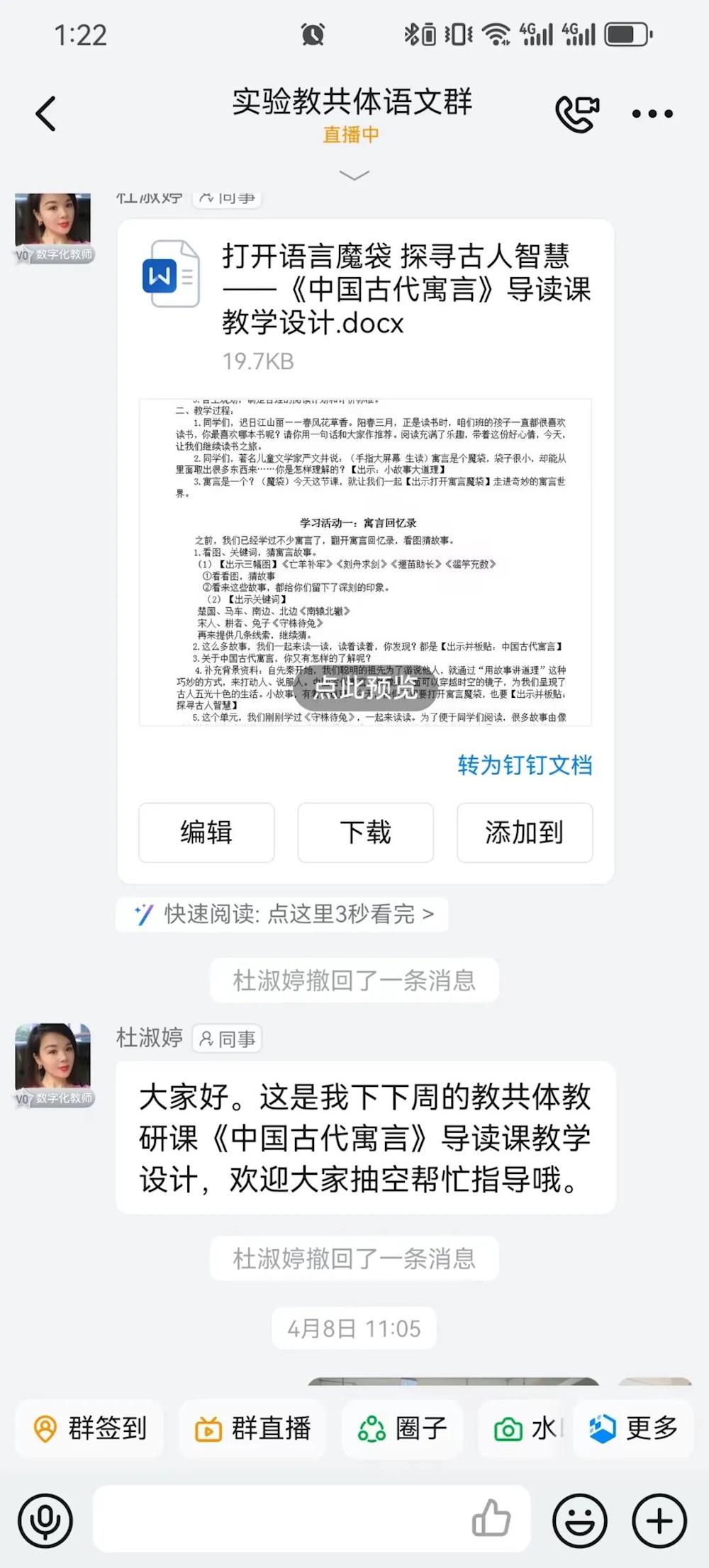709x1568 pixels.
Task: Switch to voice message input
Action: (45, 1521)
